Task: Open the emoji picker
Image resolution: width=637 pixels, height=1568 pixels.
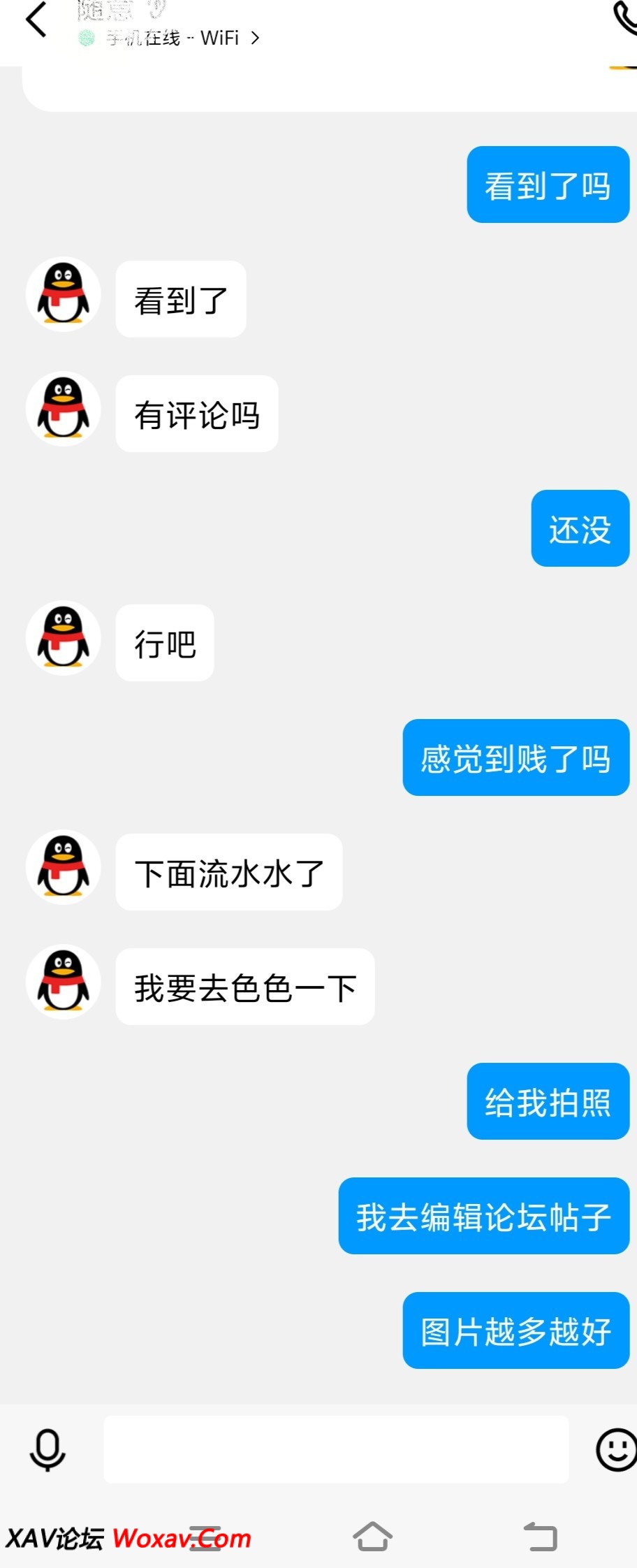Action: point(616,1450)
